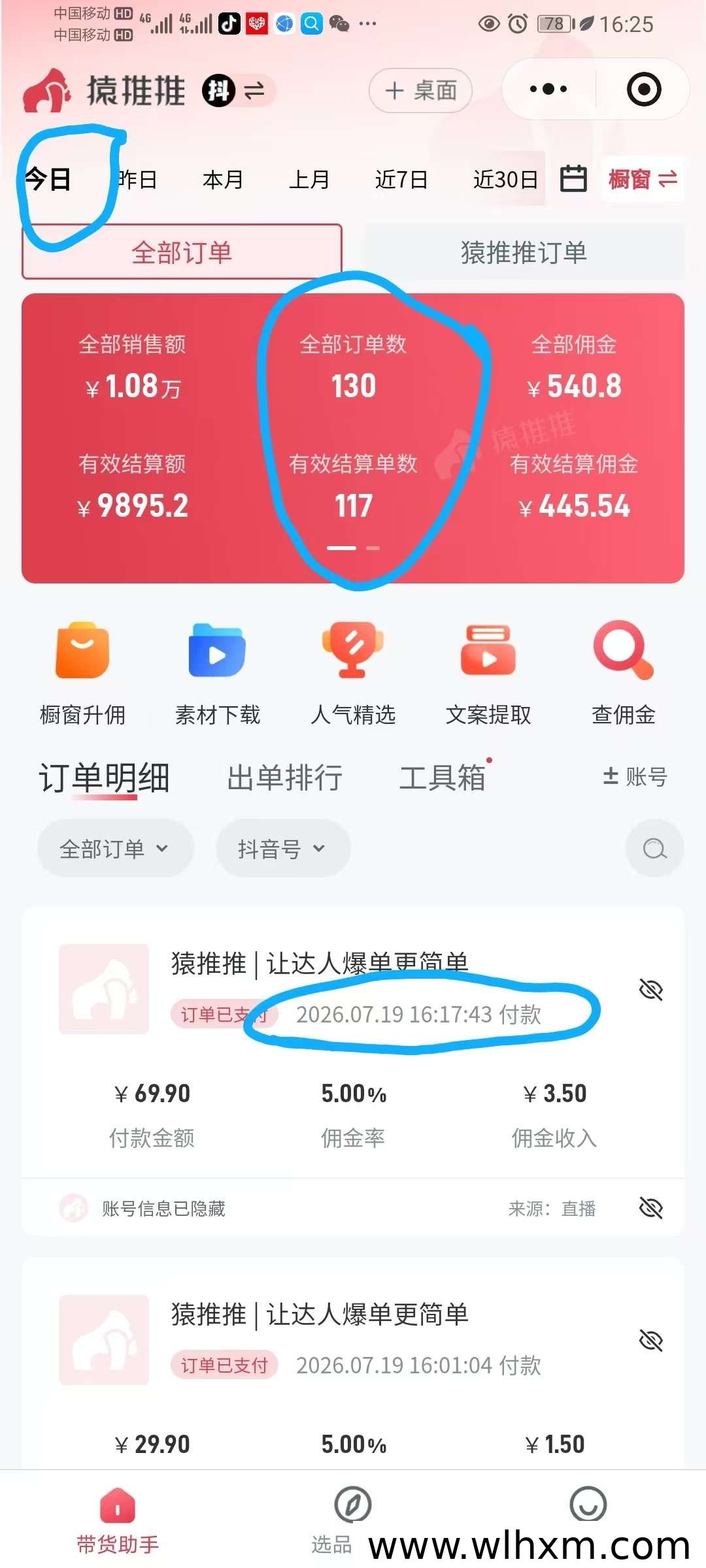The width and height of the screenshot is (706, 1568).
Task: Close the mini program with the circle button
Action: coord(643,89)
